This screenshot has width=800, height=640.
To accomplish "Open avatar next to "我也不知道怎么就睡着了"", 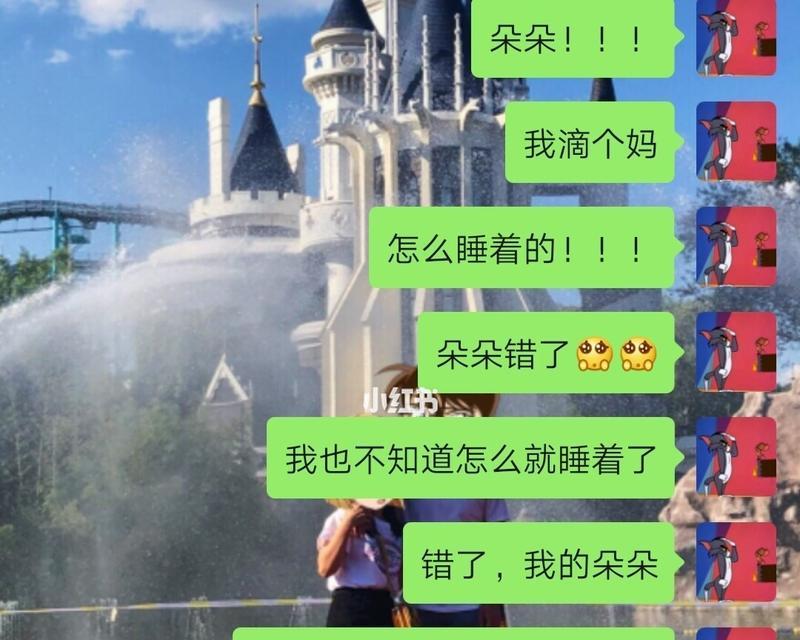I will pyautogui.click(x=737, y=457).
